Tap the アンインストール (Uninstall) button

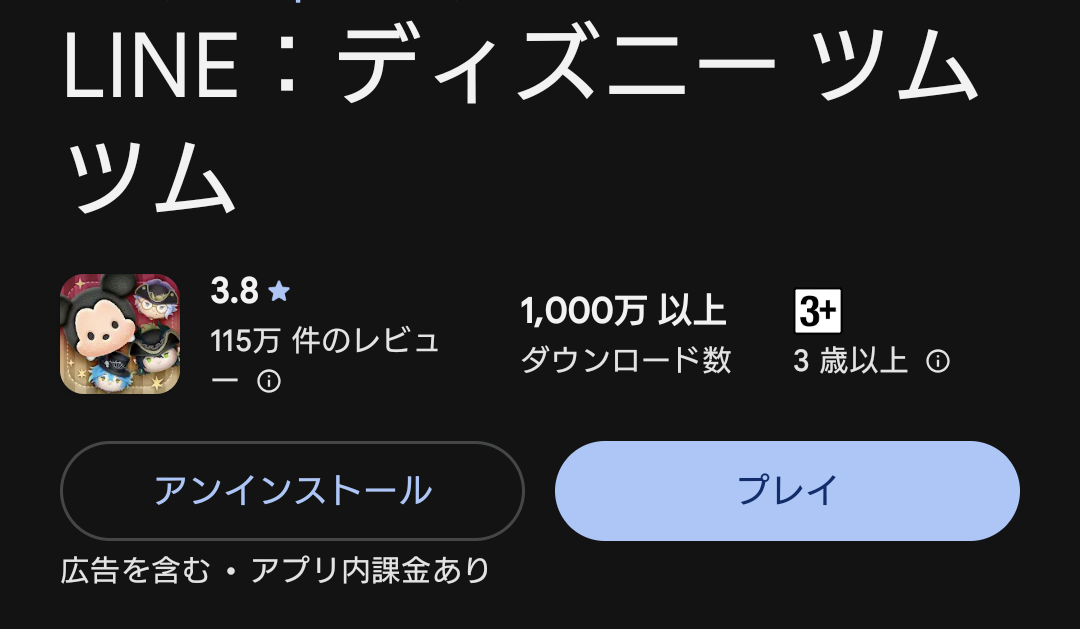click(292, 491)
